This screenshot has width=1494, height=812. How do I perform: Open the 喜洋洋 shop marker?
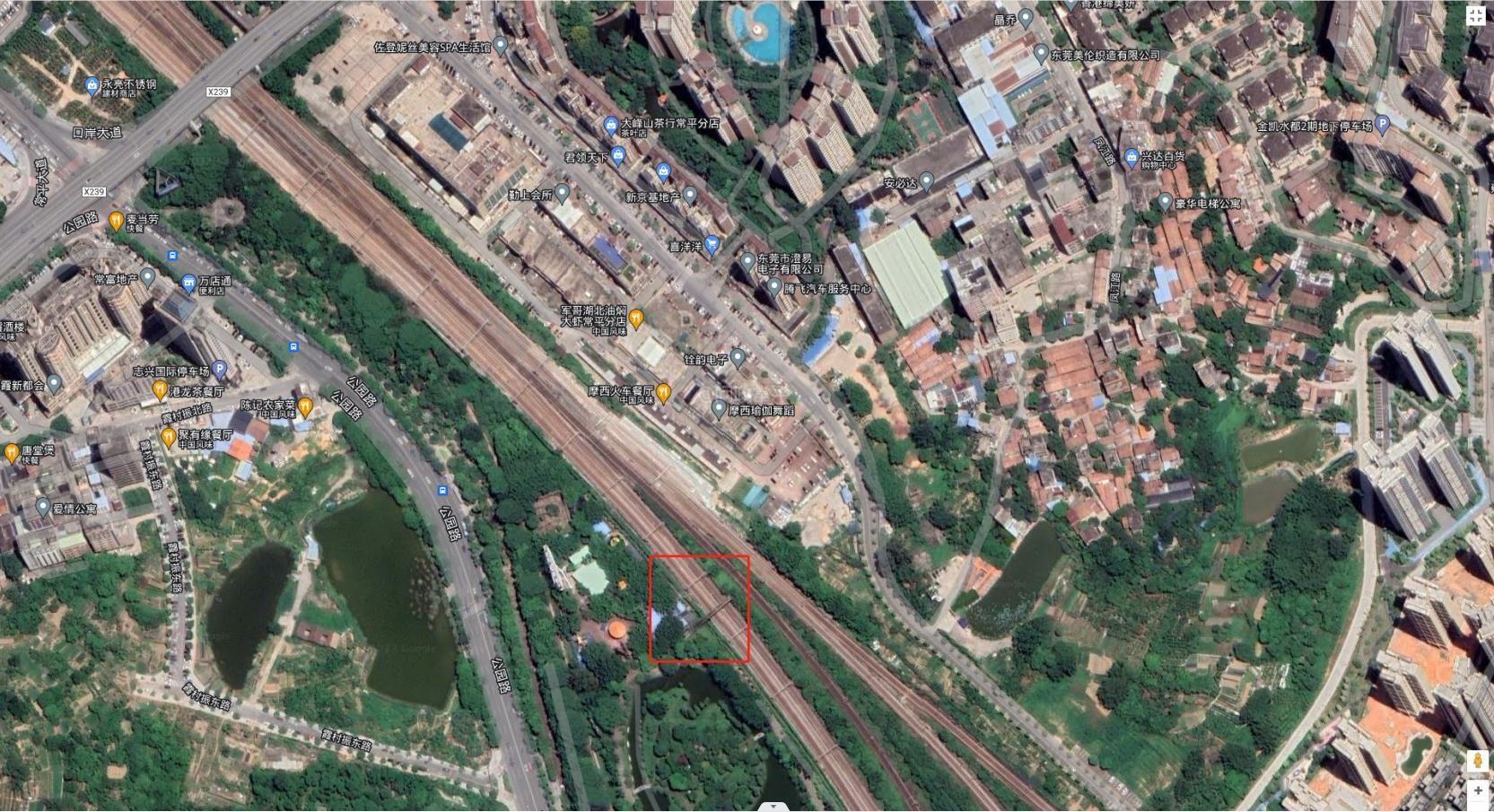tap(712, 244)
